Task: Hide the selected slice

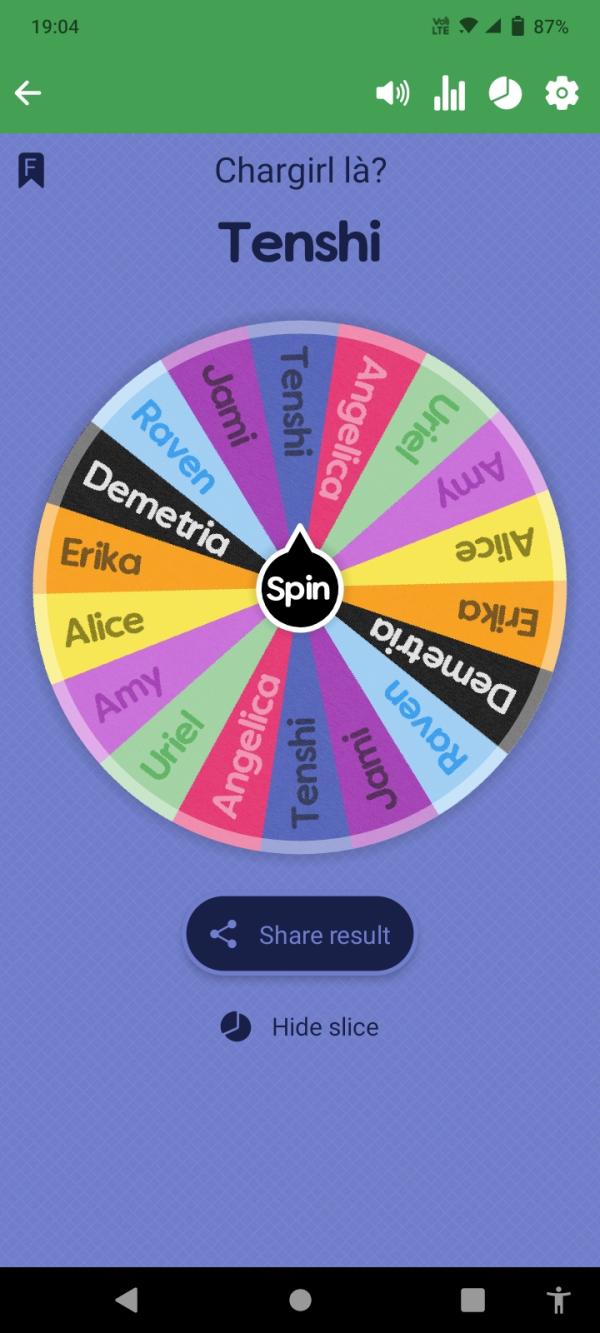Action: [x=300, y=1027]
